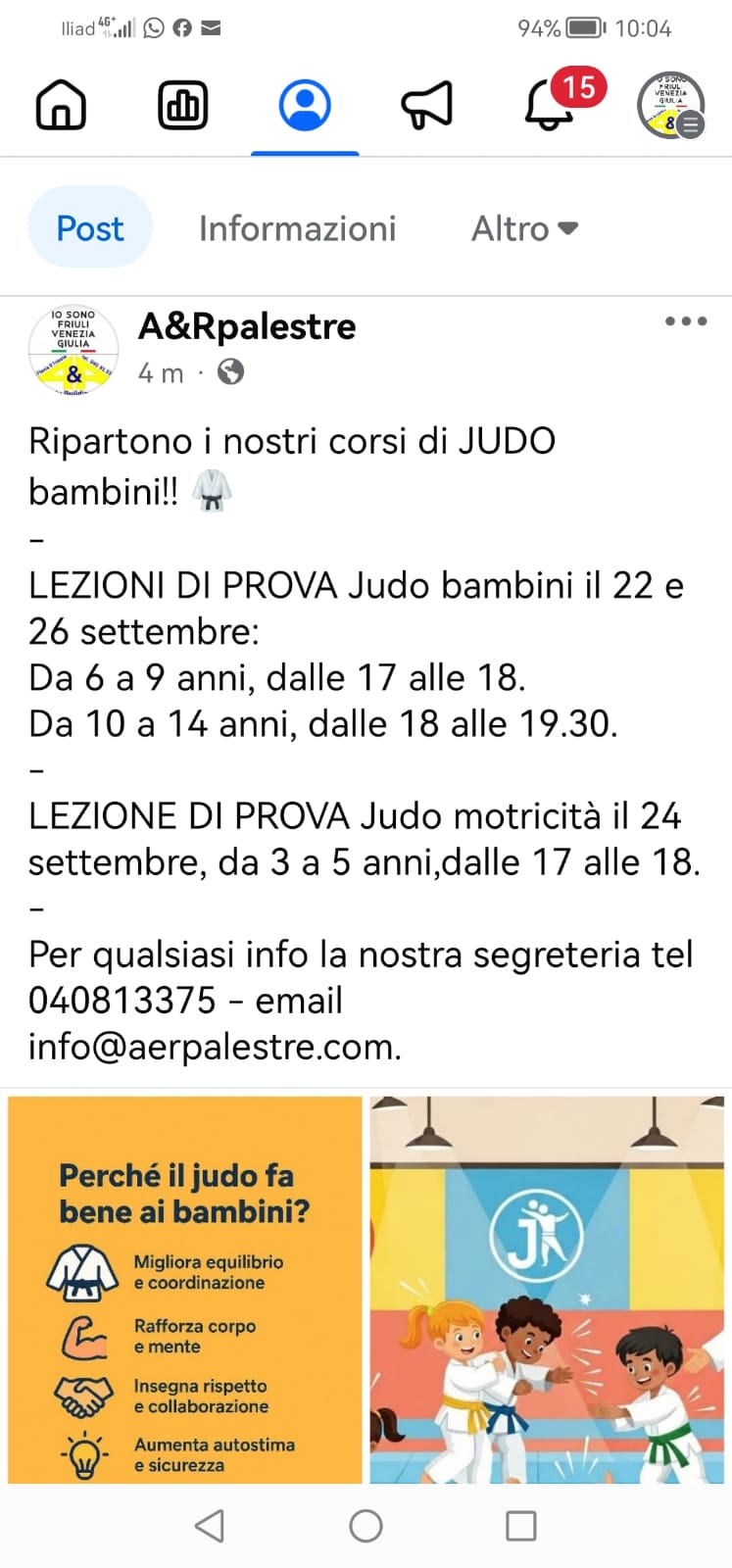Screen dimensions: 732x1568
Task: Go to the Facebook home feed icon
Action: point(61,105)
